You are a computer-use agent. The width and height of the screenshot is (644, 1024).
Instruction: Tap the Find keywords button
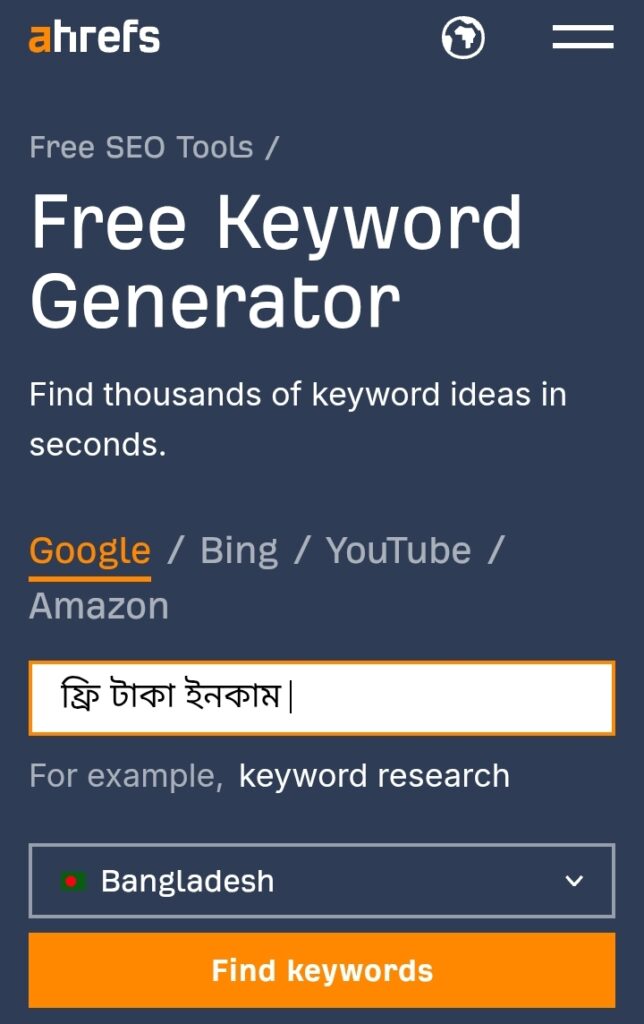[x=321, y=970]
